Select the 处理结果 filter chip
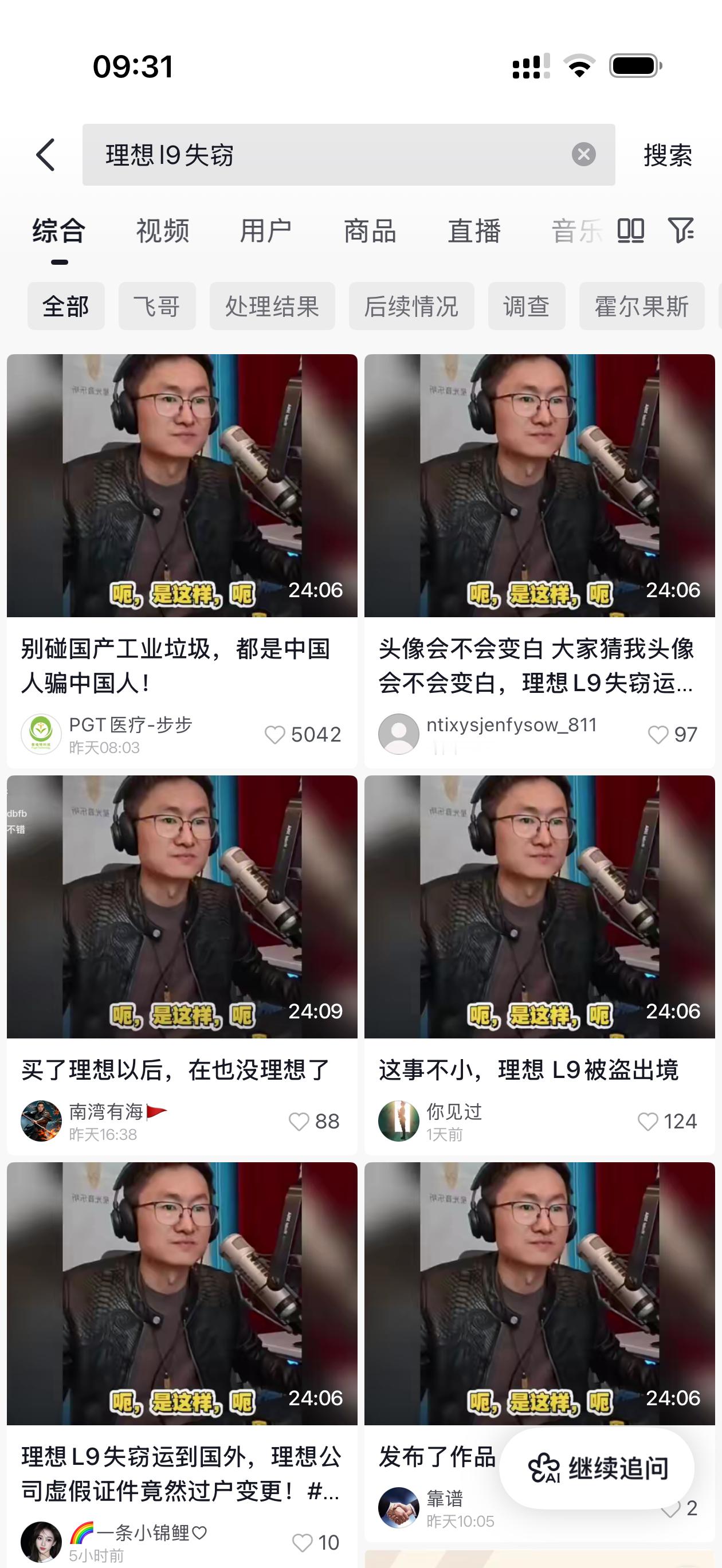 [x=272, y=307]
